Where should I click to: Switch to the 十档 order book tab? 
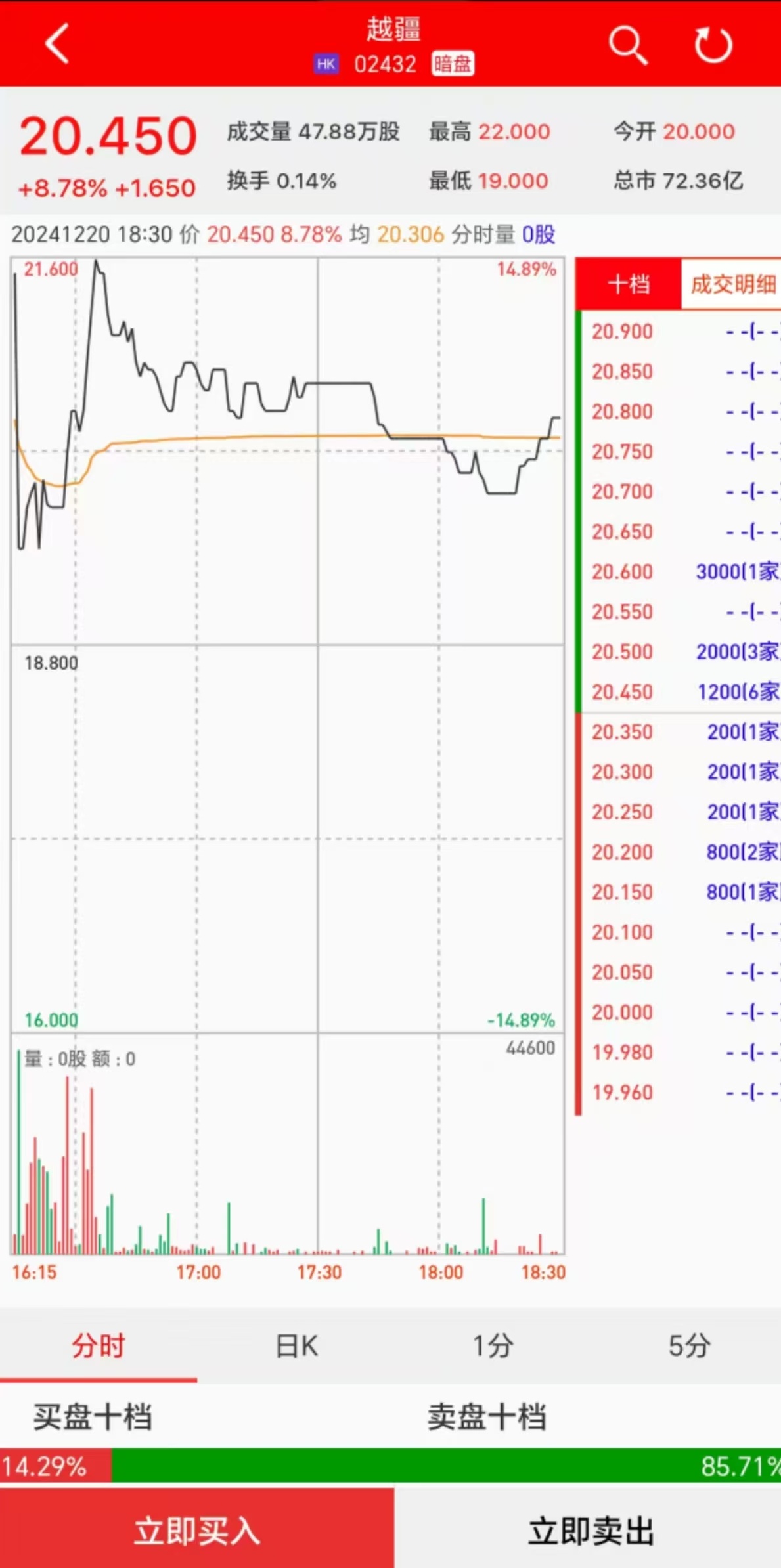click(x=629, y=284)
